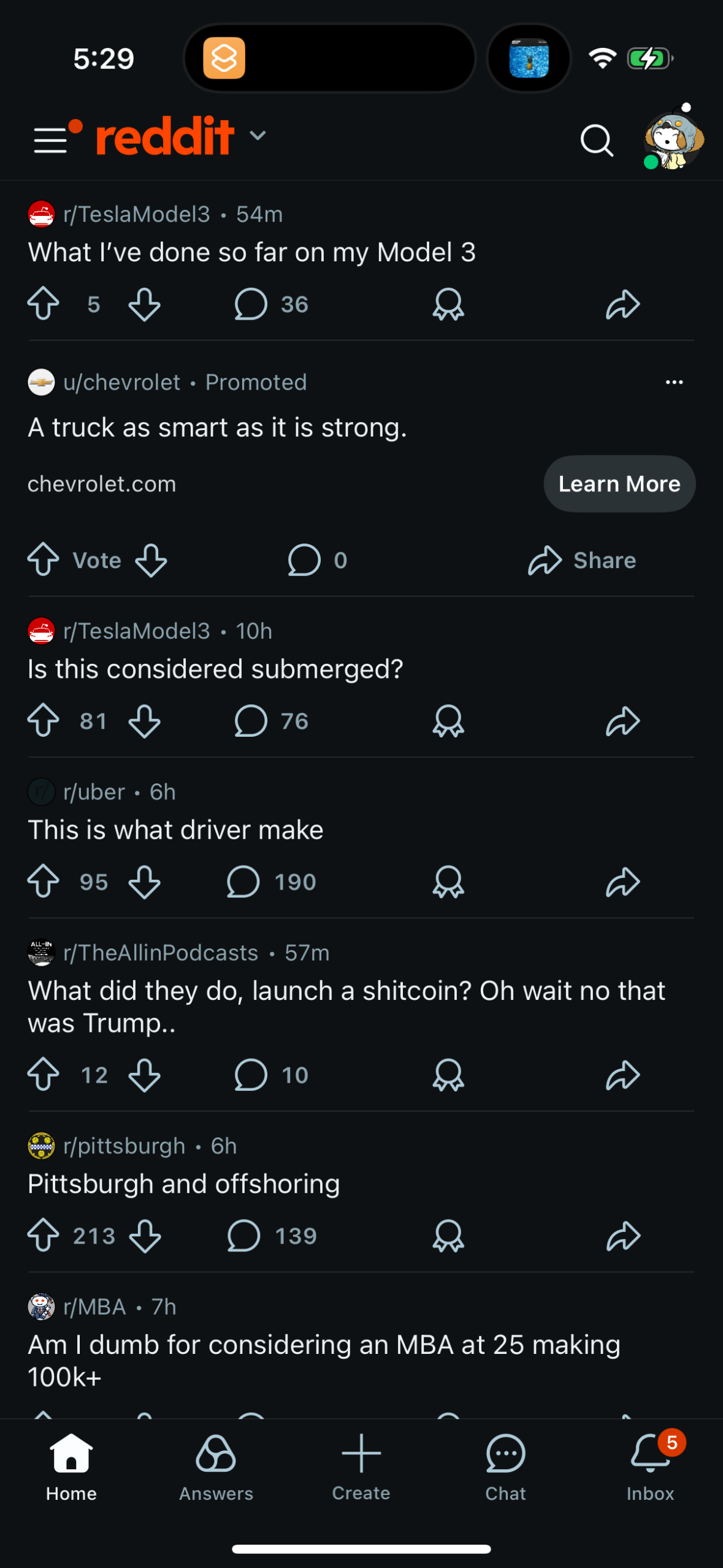The image size is (723, 1568).
Task: Vote up the Chevrolet promoted post
Action: [x=44, y=559]
